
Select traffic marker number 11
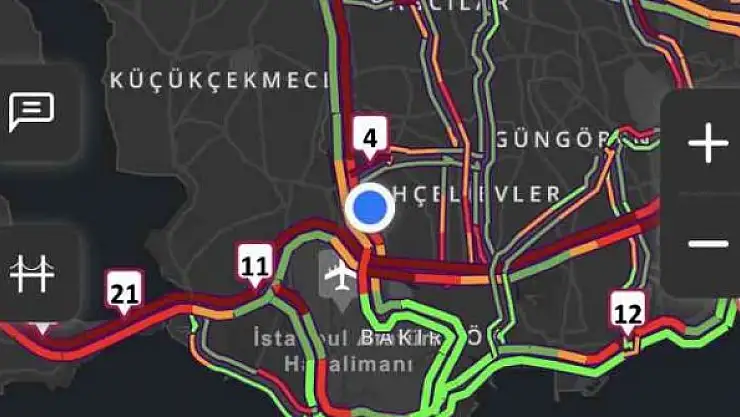tap(255, 266)
